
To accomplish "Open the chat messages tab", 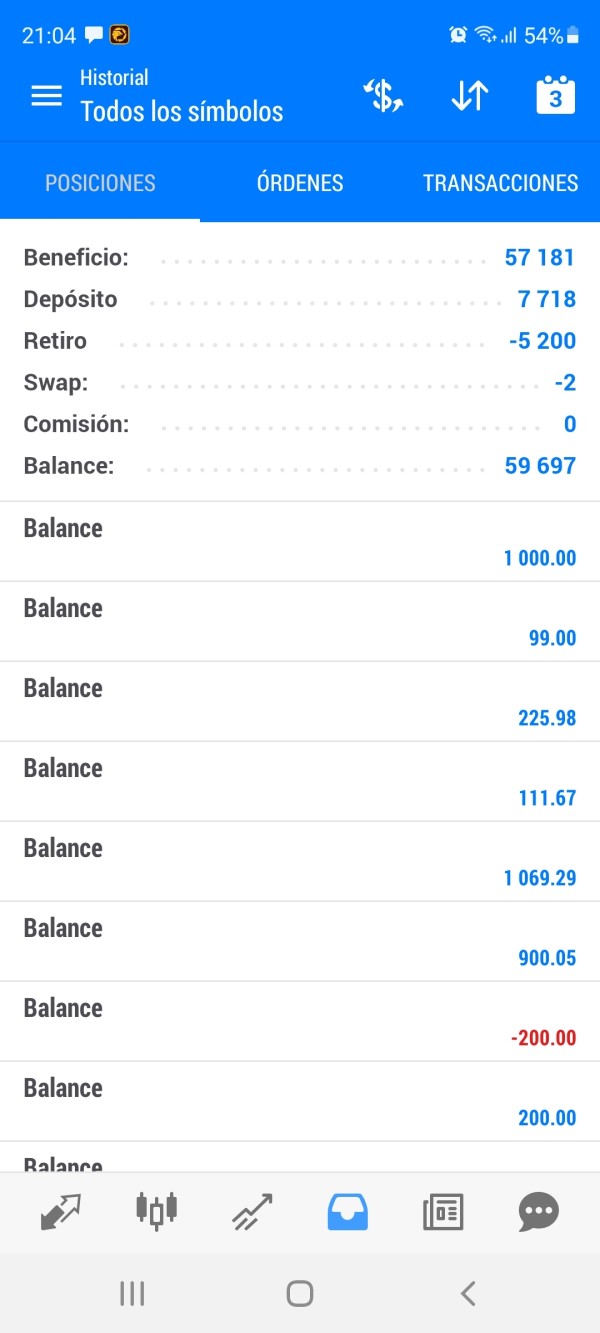I will 539,1212.
